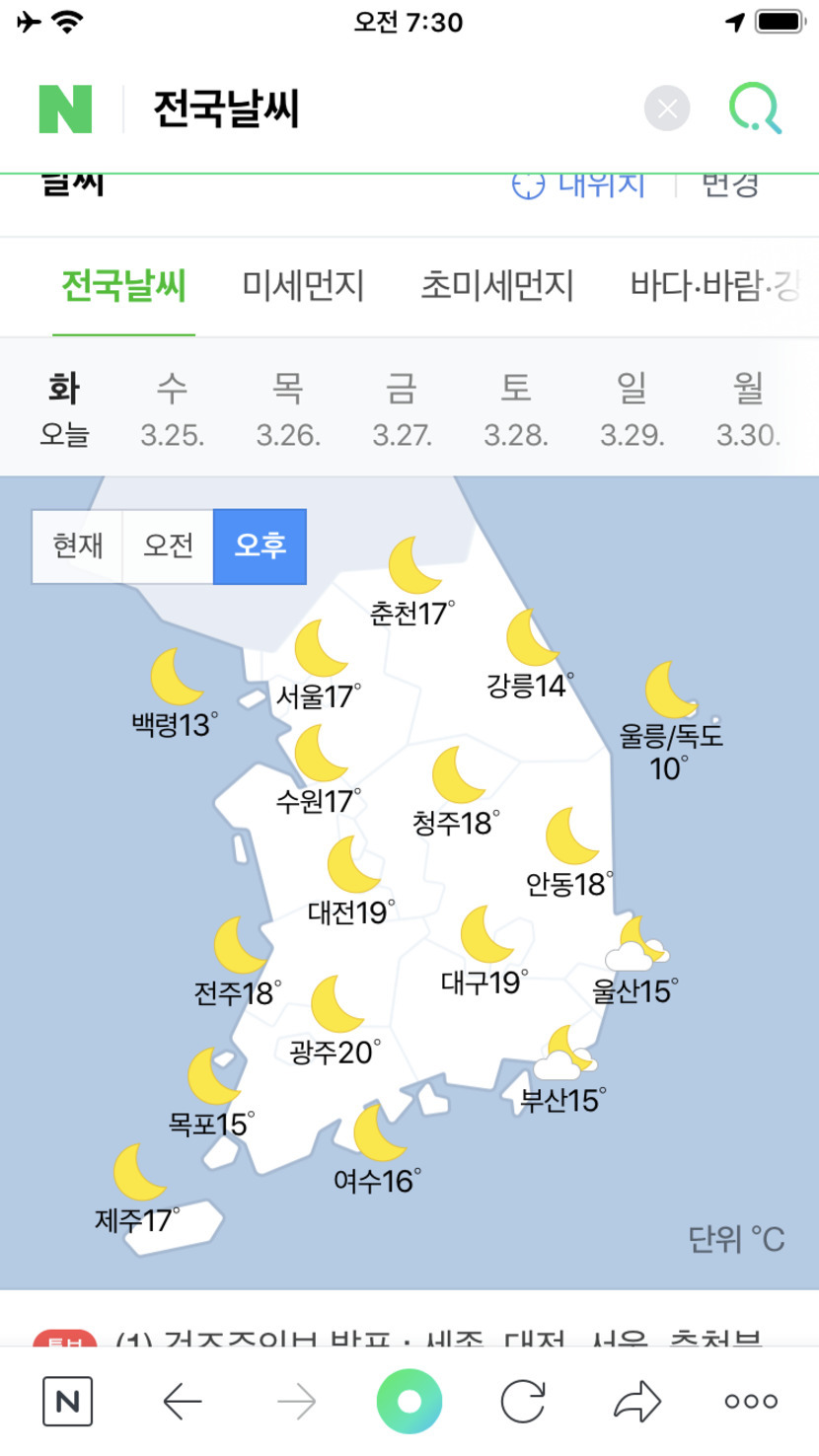Reload the current page
Screen dimensions: 819x1456
coord(522,1401)
